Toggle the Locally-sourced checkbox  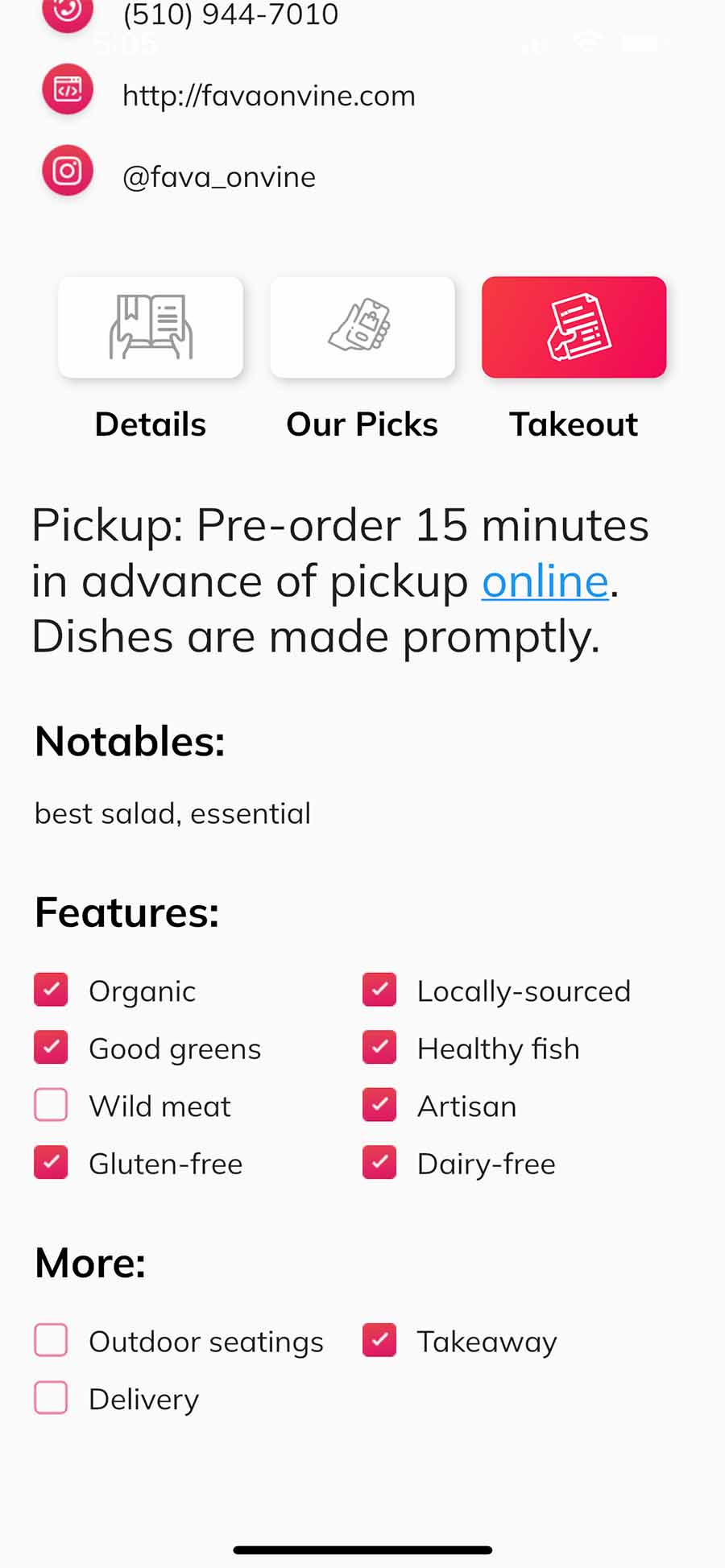[x=379, y=990]
